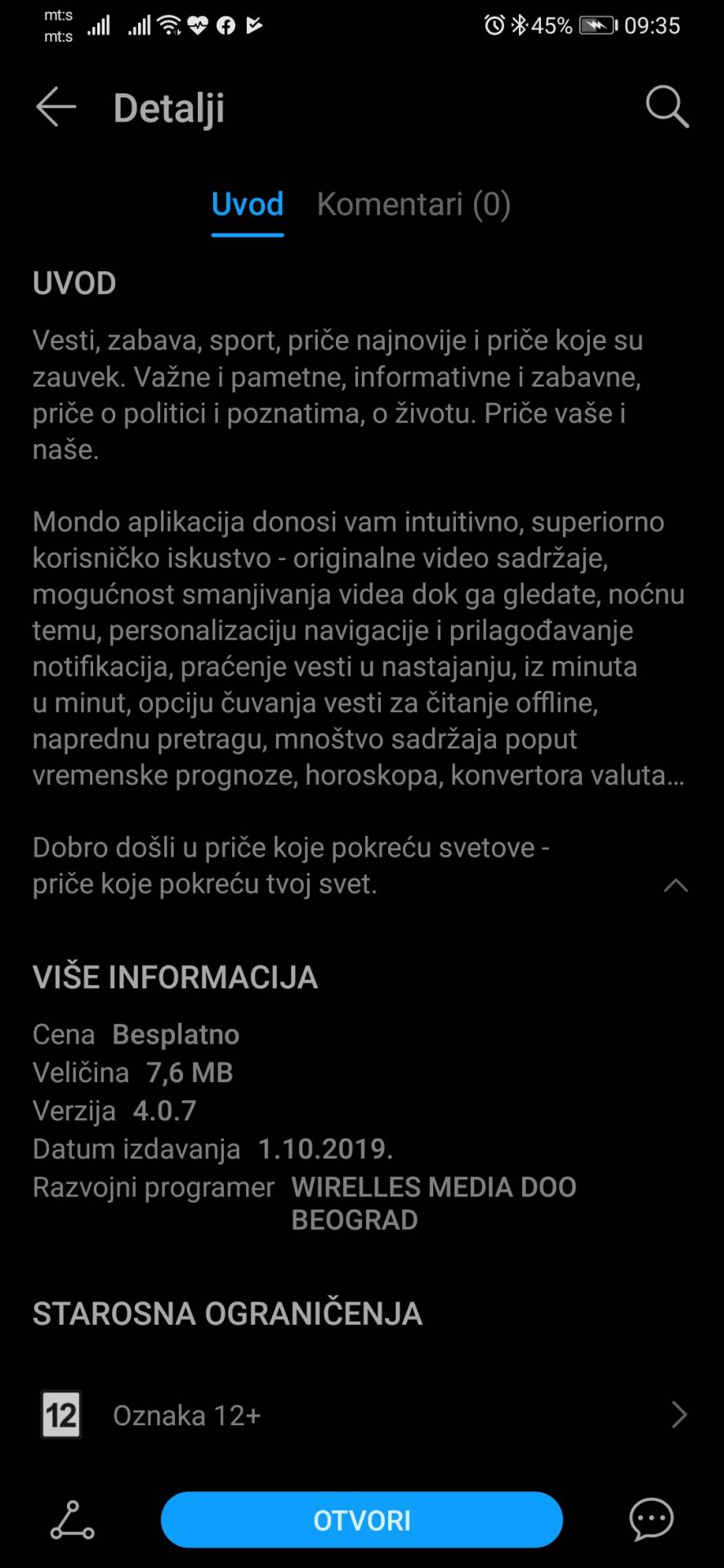The width and height of the screenshot is (724, 1568).
Task: Open the feedback chat bubble icon
Action: coord(651,1519)
